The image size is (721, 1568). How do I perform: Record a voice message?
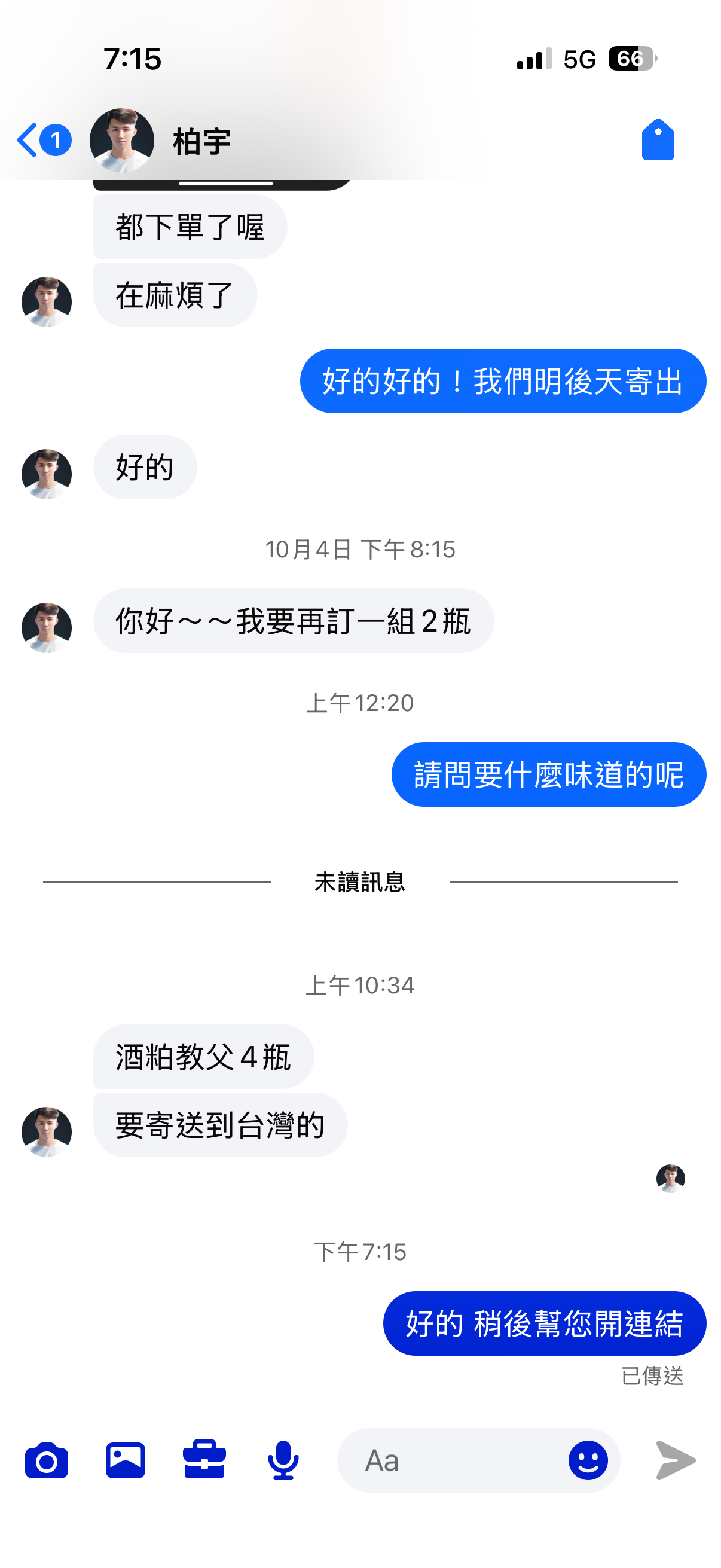point(283,1460)
